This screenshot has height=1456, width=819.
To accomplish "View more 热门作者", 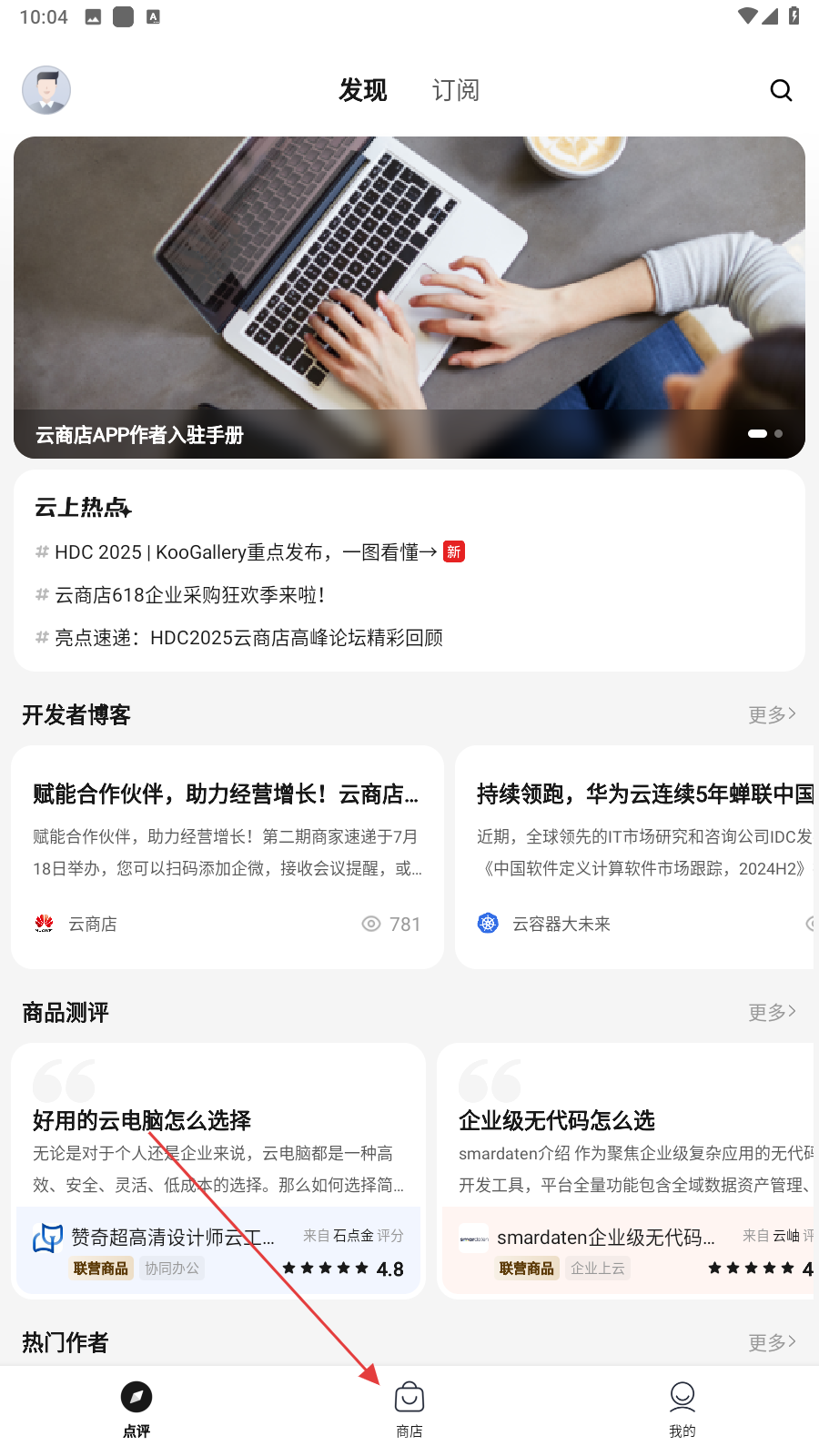I will 772,1342.
